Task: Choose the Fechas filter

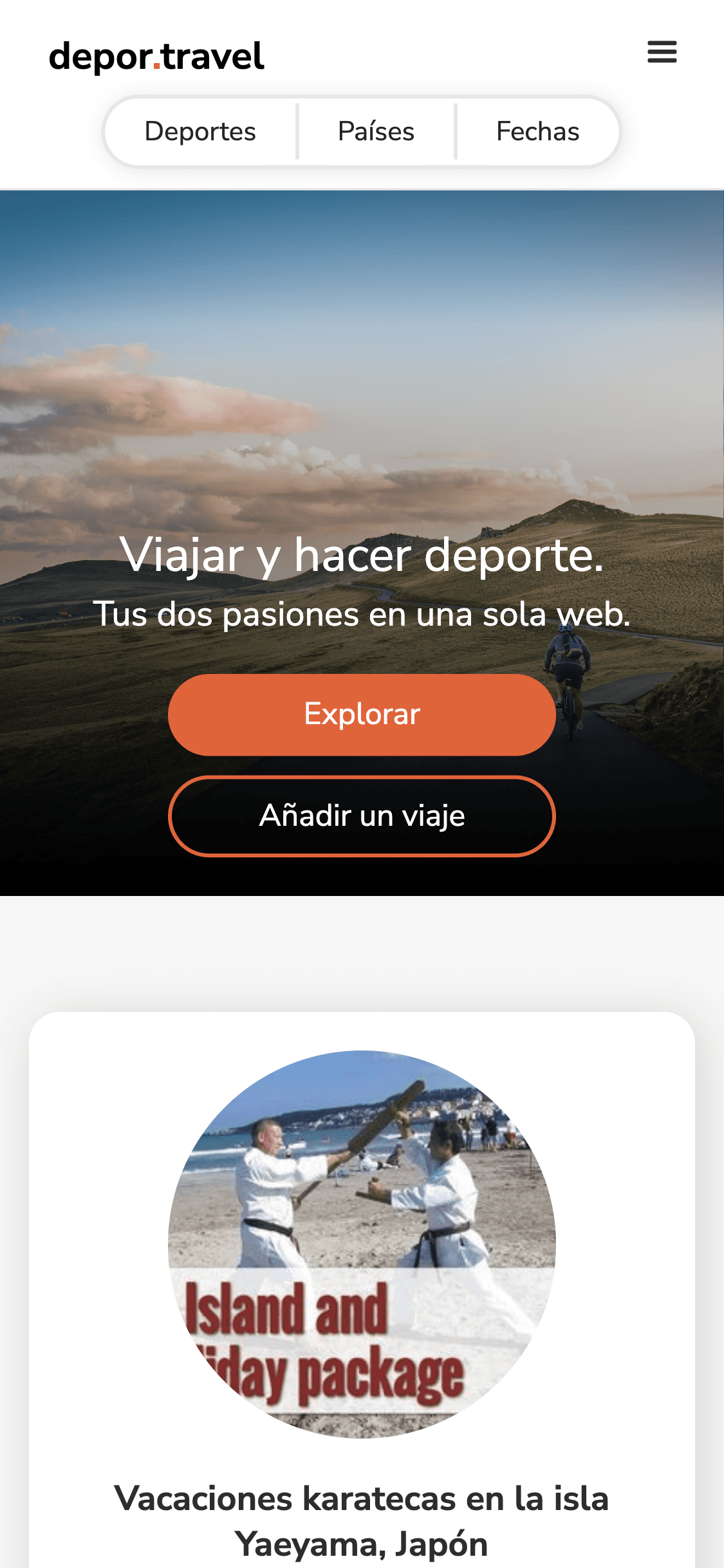Action: [x=538, y=131]
